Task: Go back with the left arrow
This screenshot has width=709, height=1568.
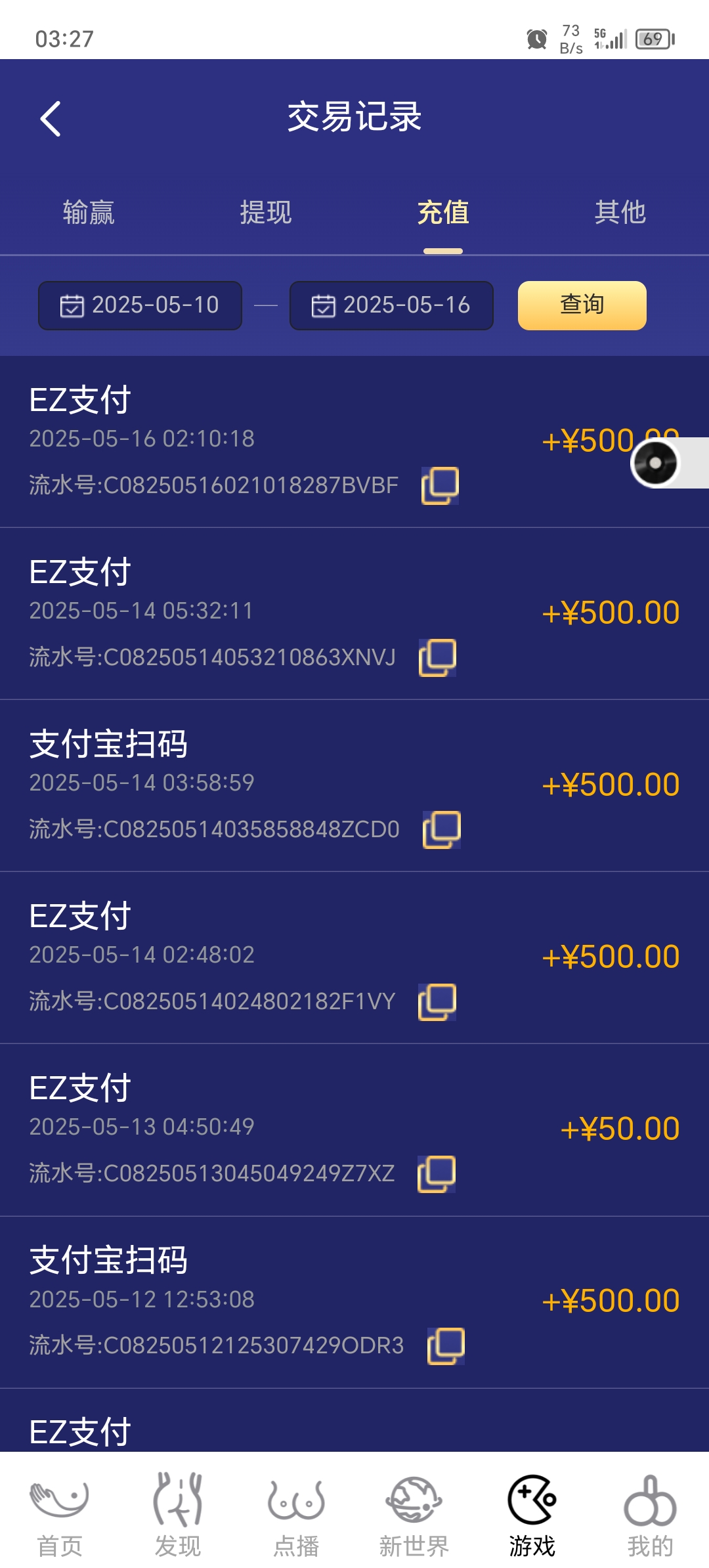Action: point(50,120)
